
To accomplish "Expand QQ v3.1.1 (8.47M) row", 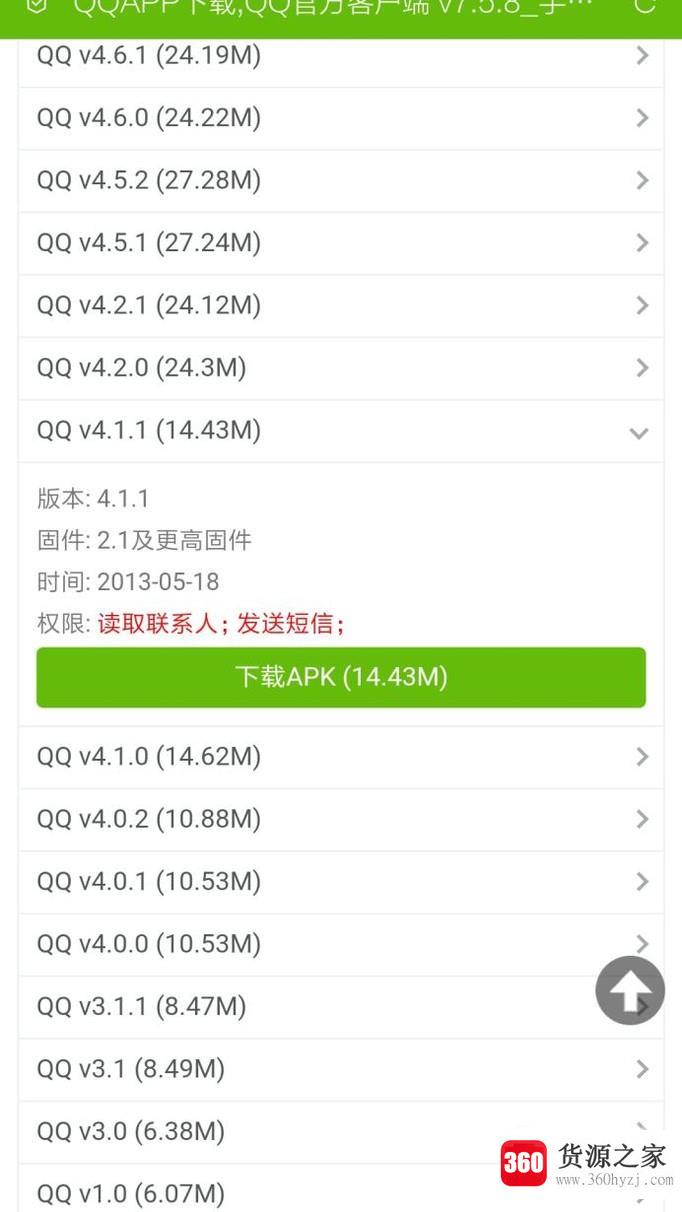I will 300,1006.
